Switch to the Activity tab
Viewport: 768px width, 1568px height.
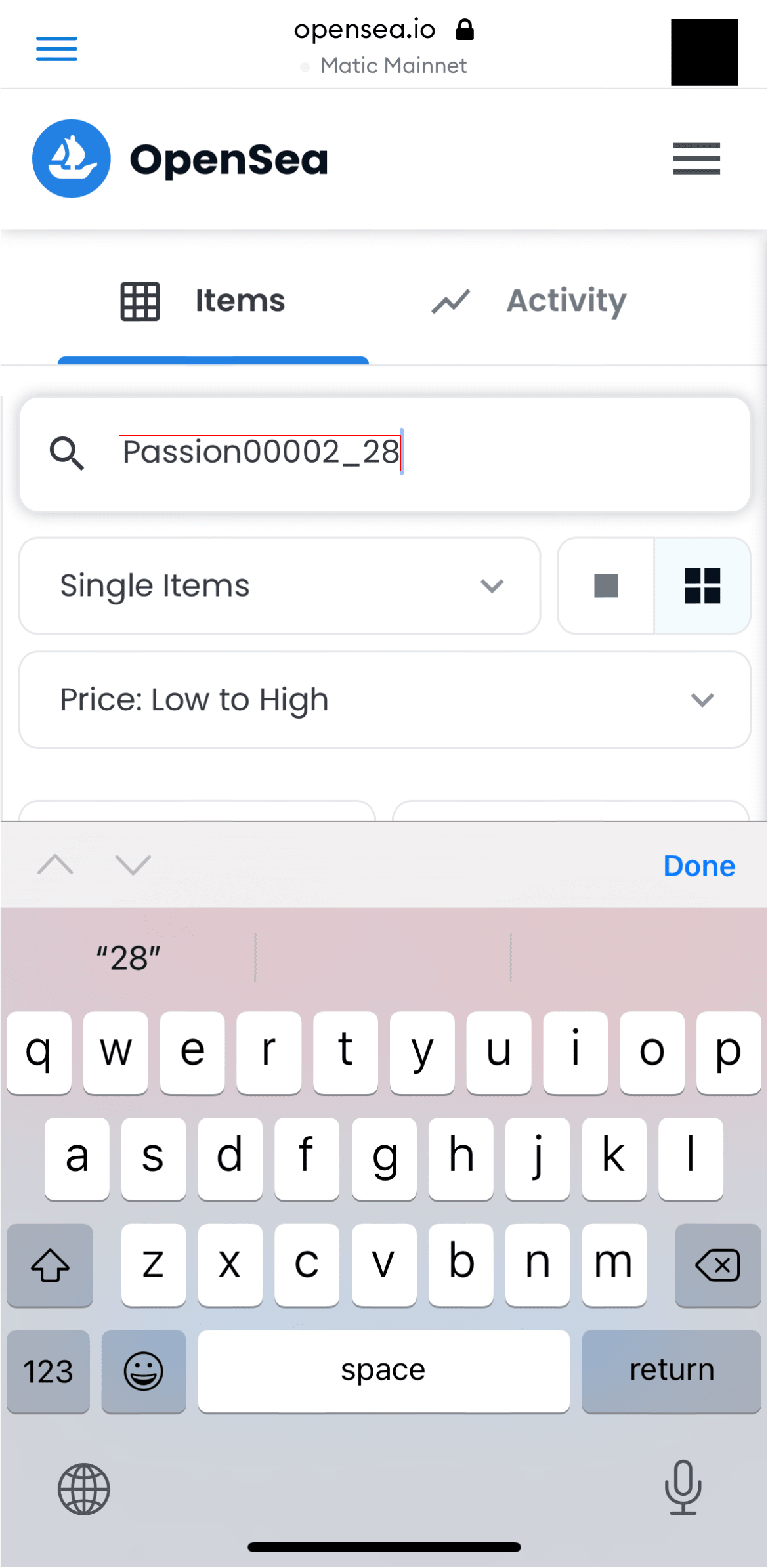point(529,301)
